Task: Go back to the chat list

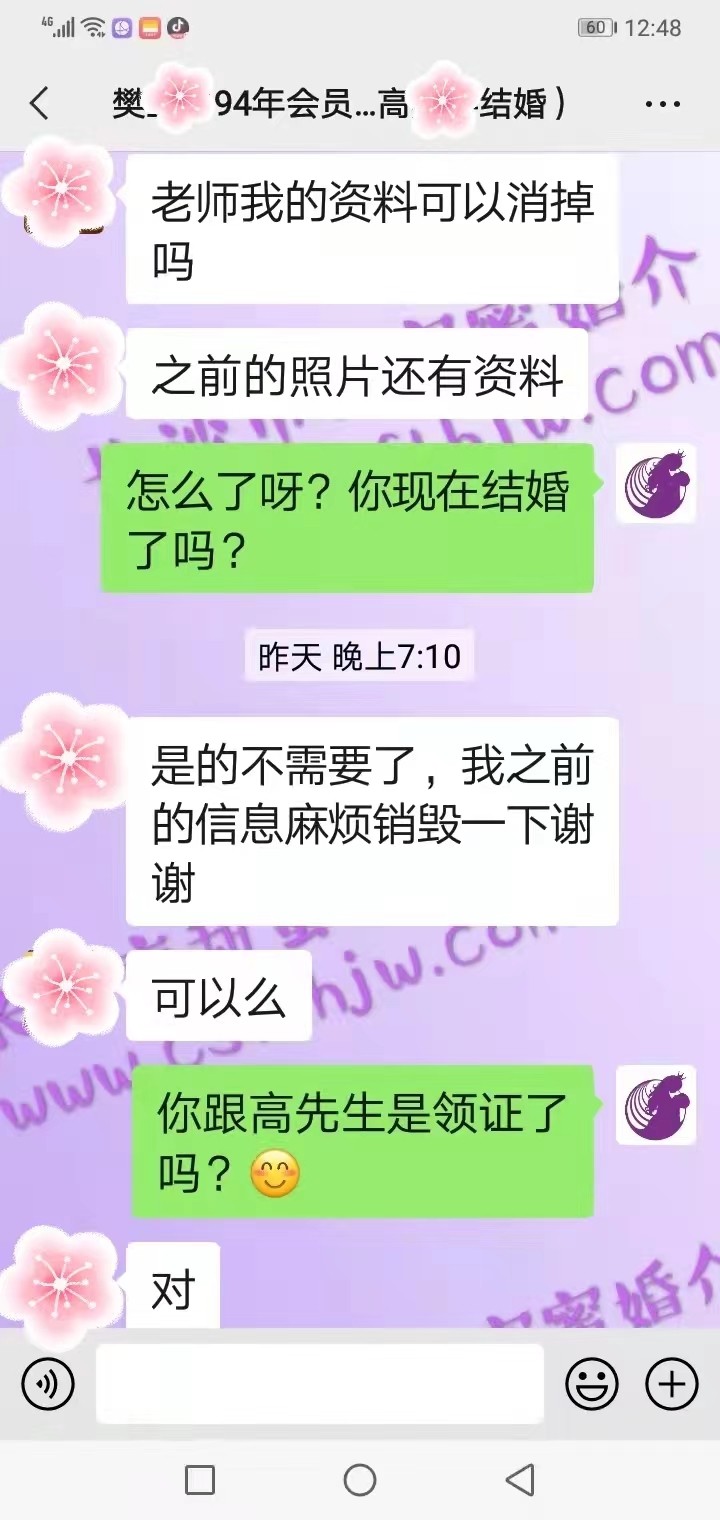Action: click(x=40, y=104)
